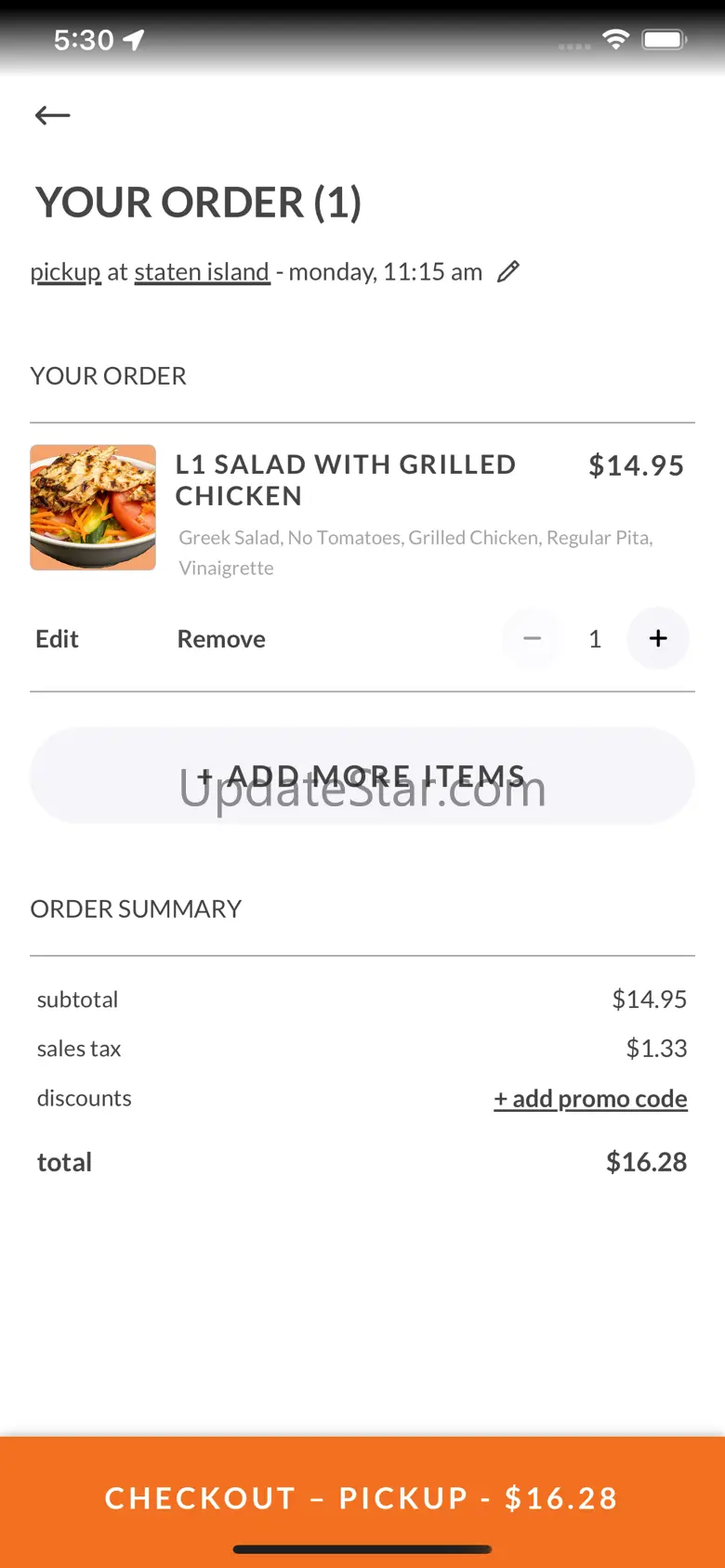The height and width of the screenshot is (1568, 725).
Task: Edit the L1 Salad with Grilled Chicken
Action: coord(58,639)
